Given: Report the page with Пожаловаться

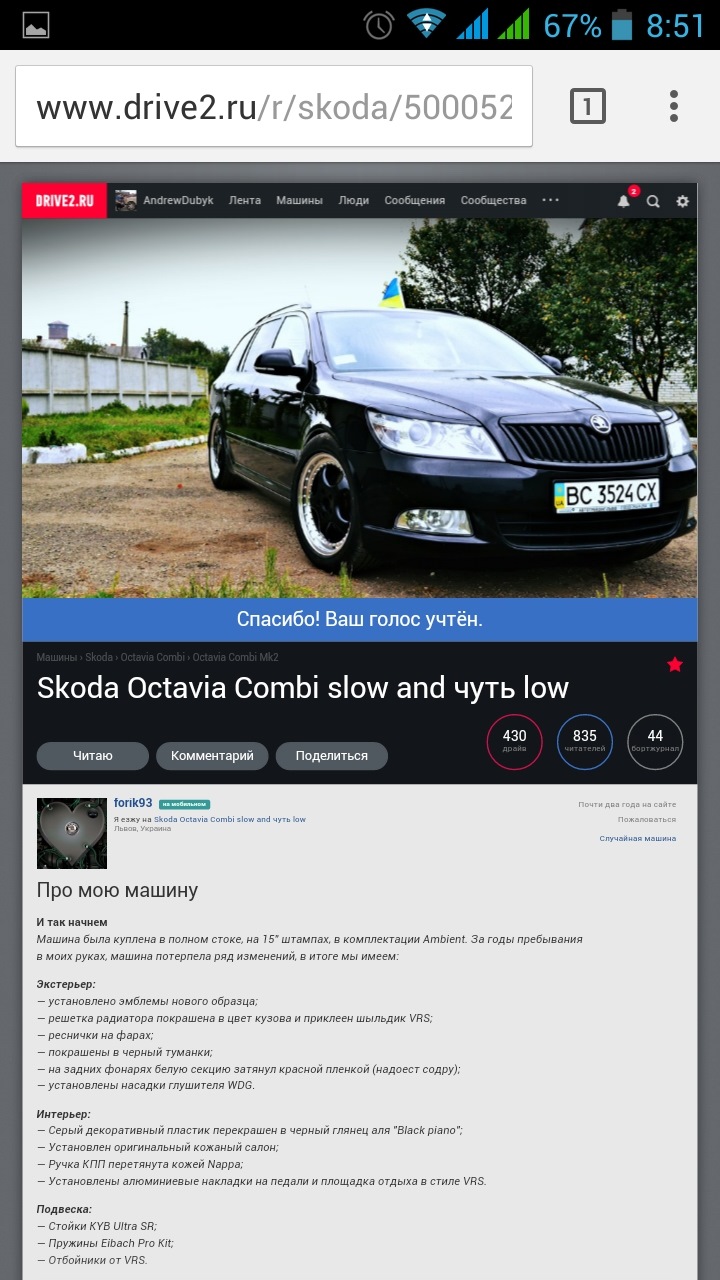Looking at the screenshot, I should [647, 819].
